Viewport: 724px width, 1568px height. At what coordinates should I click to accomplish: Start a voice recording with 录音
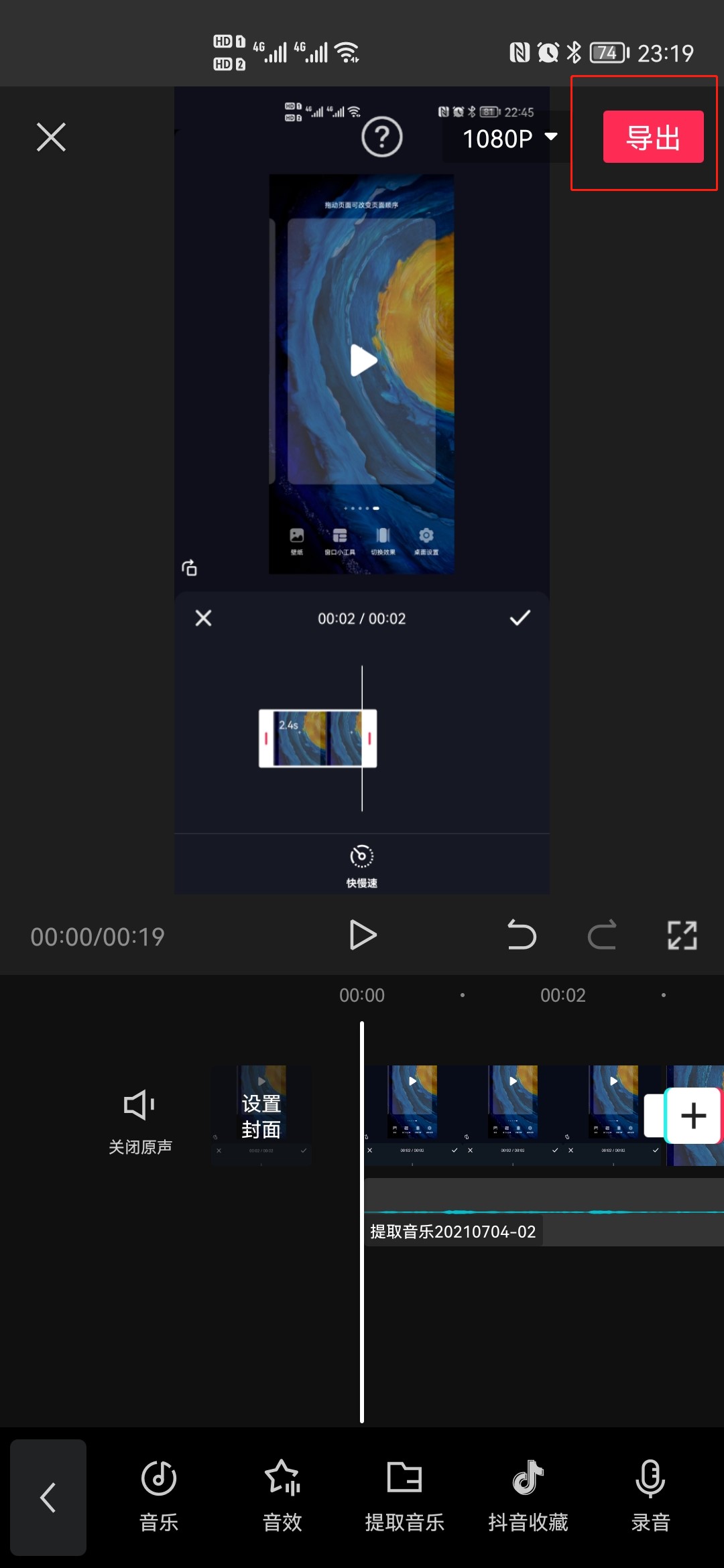point(651,1496)
